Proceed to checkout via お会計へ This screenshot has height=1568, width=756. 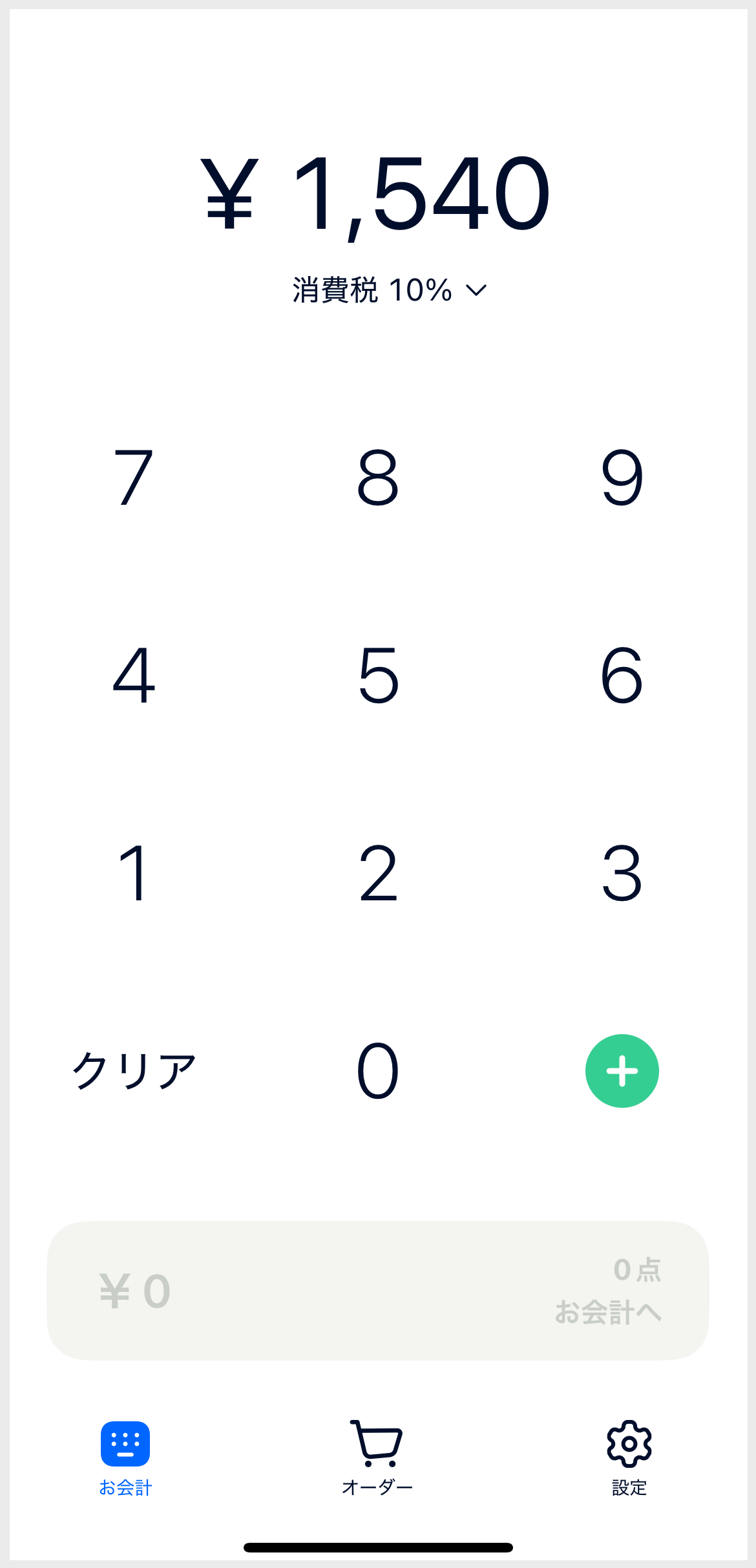[x=378, y=1291]
